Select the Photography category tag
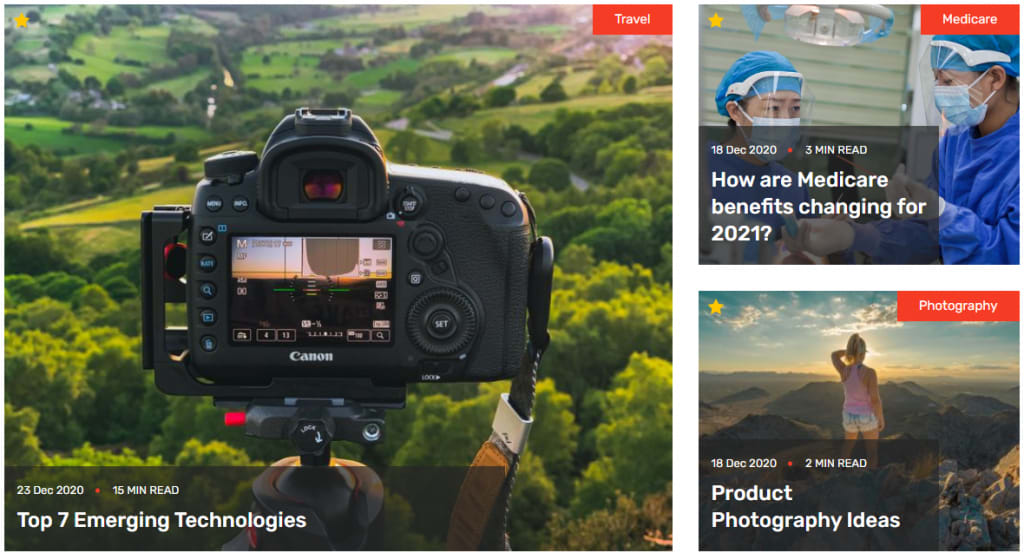This screenshot has height=553, width=1024. [x=957, y=306]
